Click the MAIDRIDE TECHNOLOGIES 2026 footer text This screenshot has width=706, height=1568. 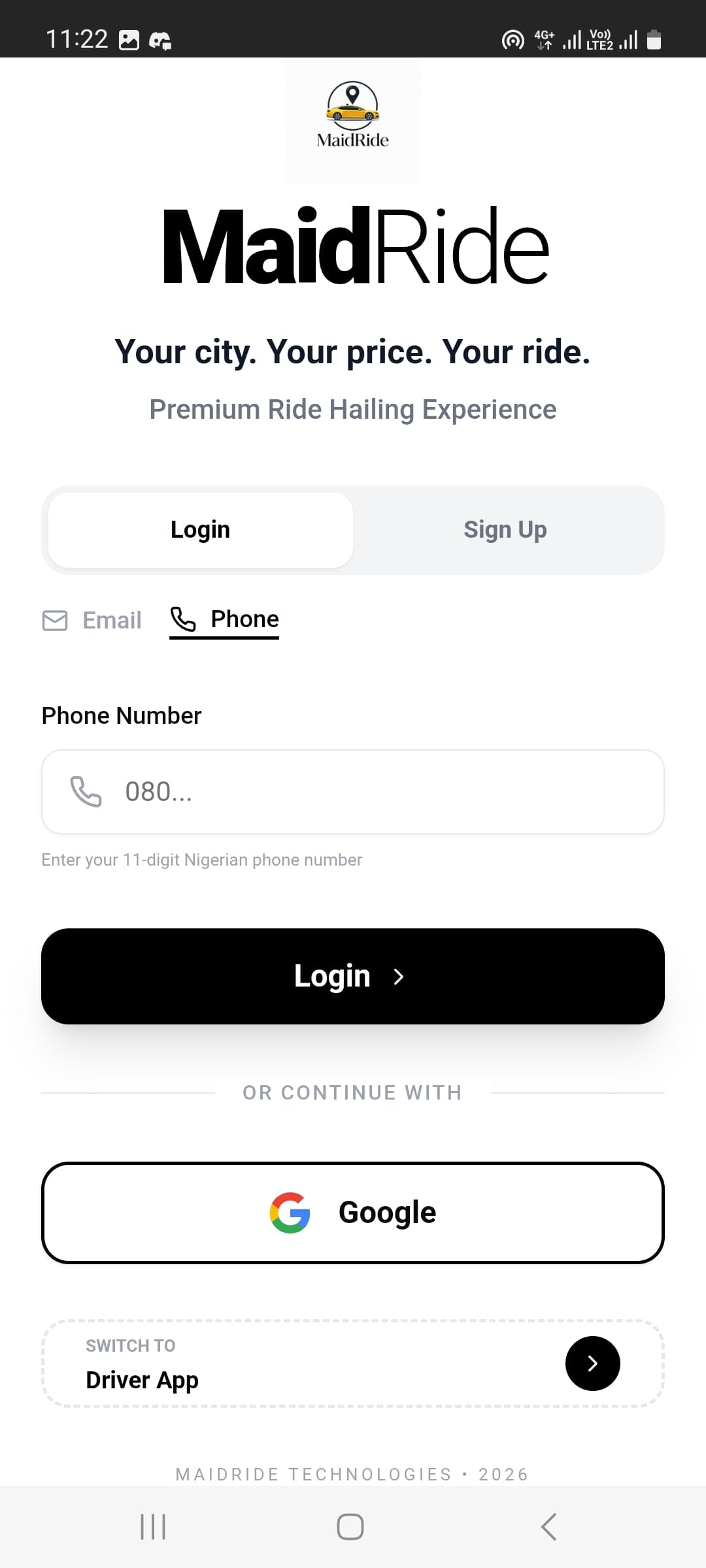pyautogui.click(x=352, y=1474)
